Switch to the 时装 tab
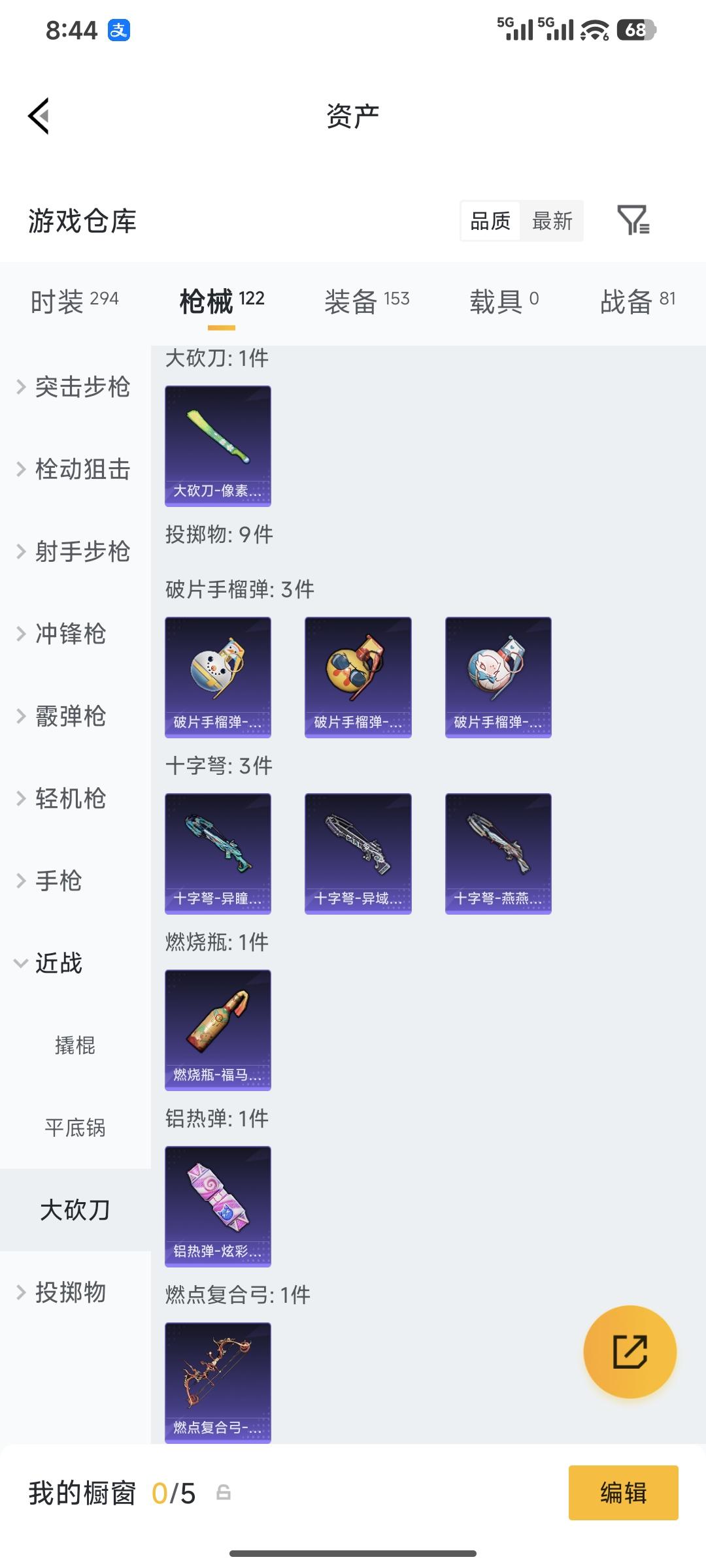Viewport: 706px width, 1568px height. point(74,301)
